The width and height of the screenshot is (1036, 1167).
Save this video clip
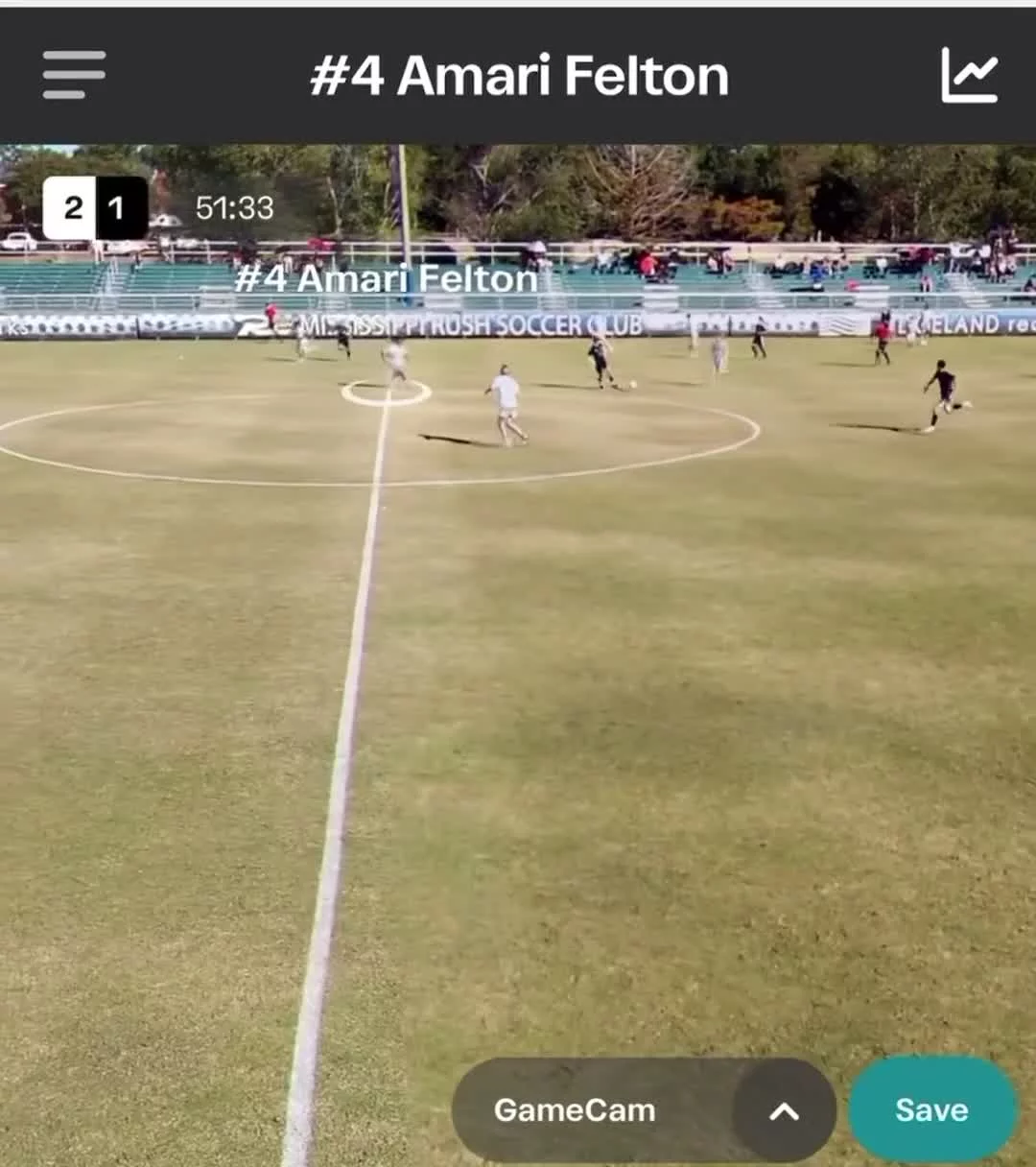pos(931,1110)
